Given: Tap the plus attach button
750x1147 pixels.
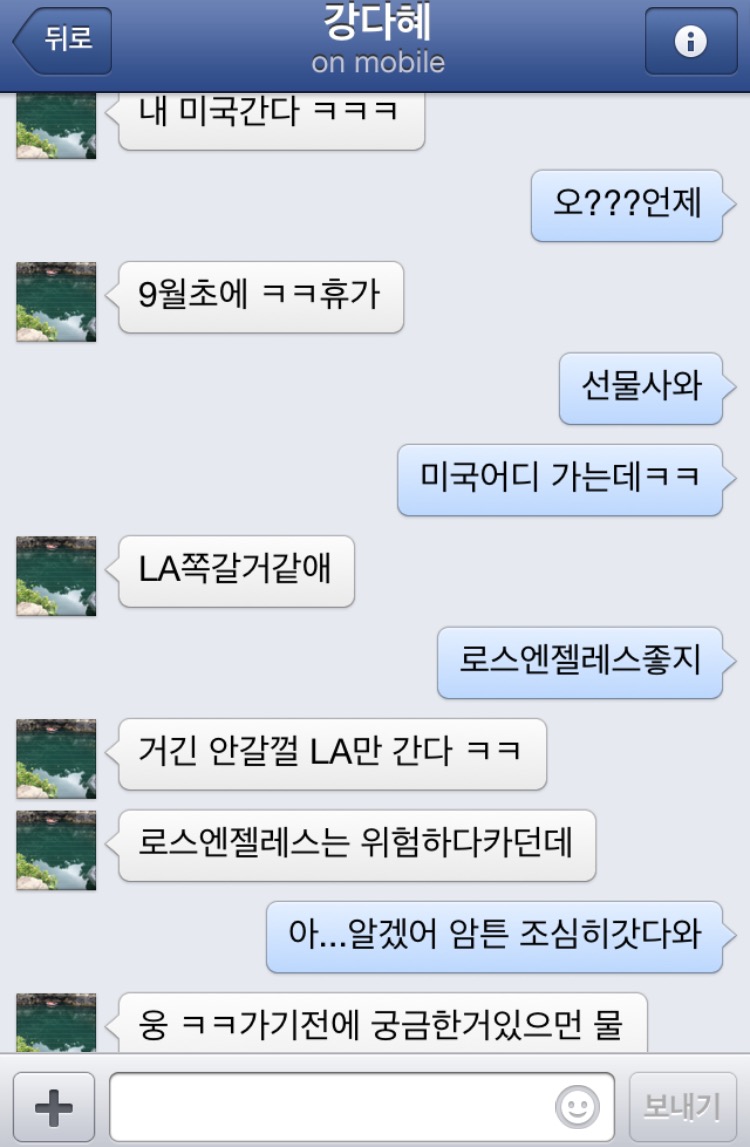Looking at the screenshot, I should pos(54,1107).
